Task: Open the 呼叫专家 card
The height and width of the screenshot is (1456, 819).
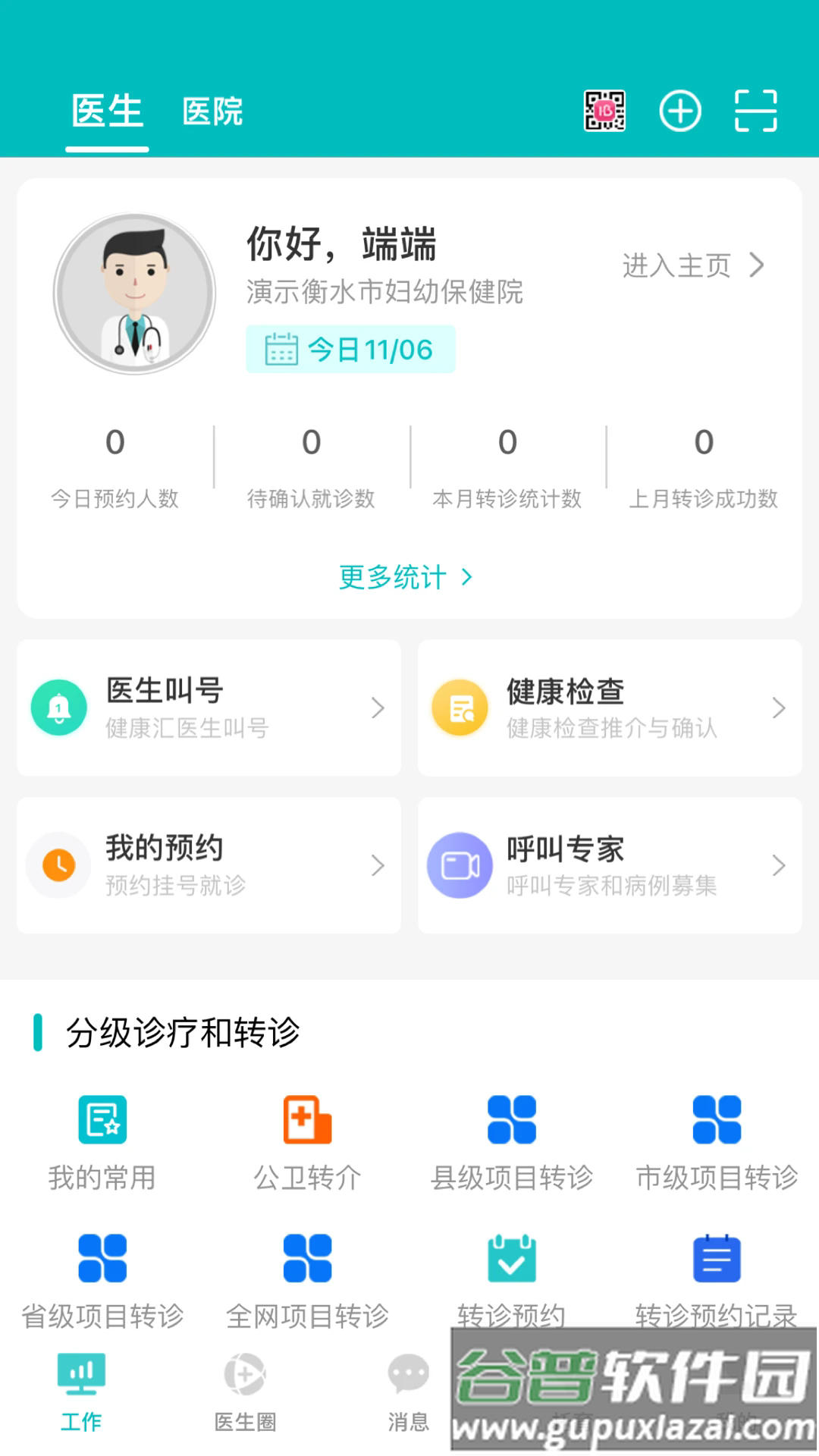Action: click(610, 865)
